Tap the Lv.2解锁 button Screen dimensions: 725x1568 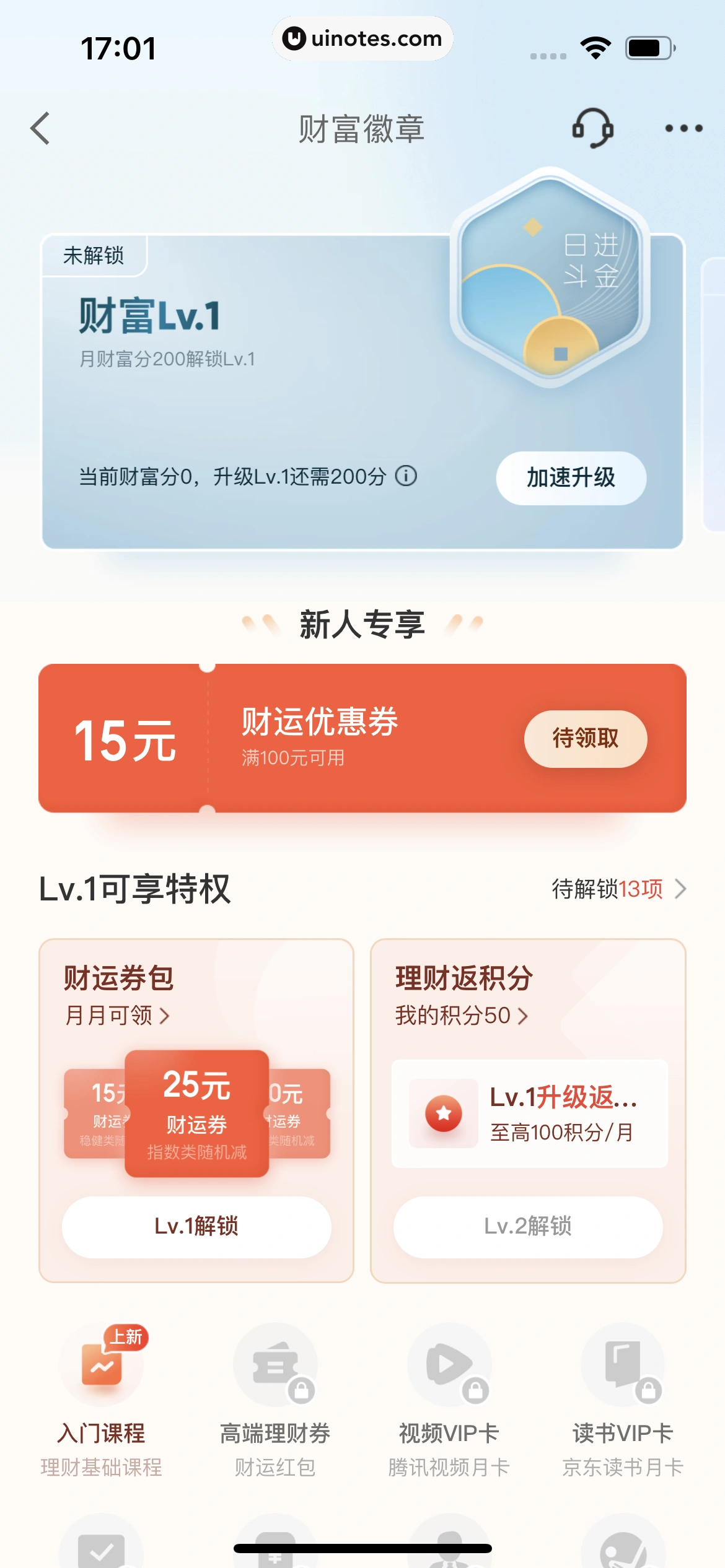pos(528,1226)
